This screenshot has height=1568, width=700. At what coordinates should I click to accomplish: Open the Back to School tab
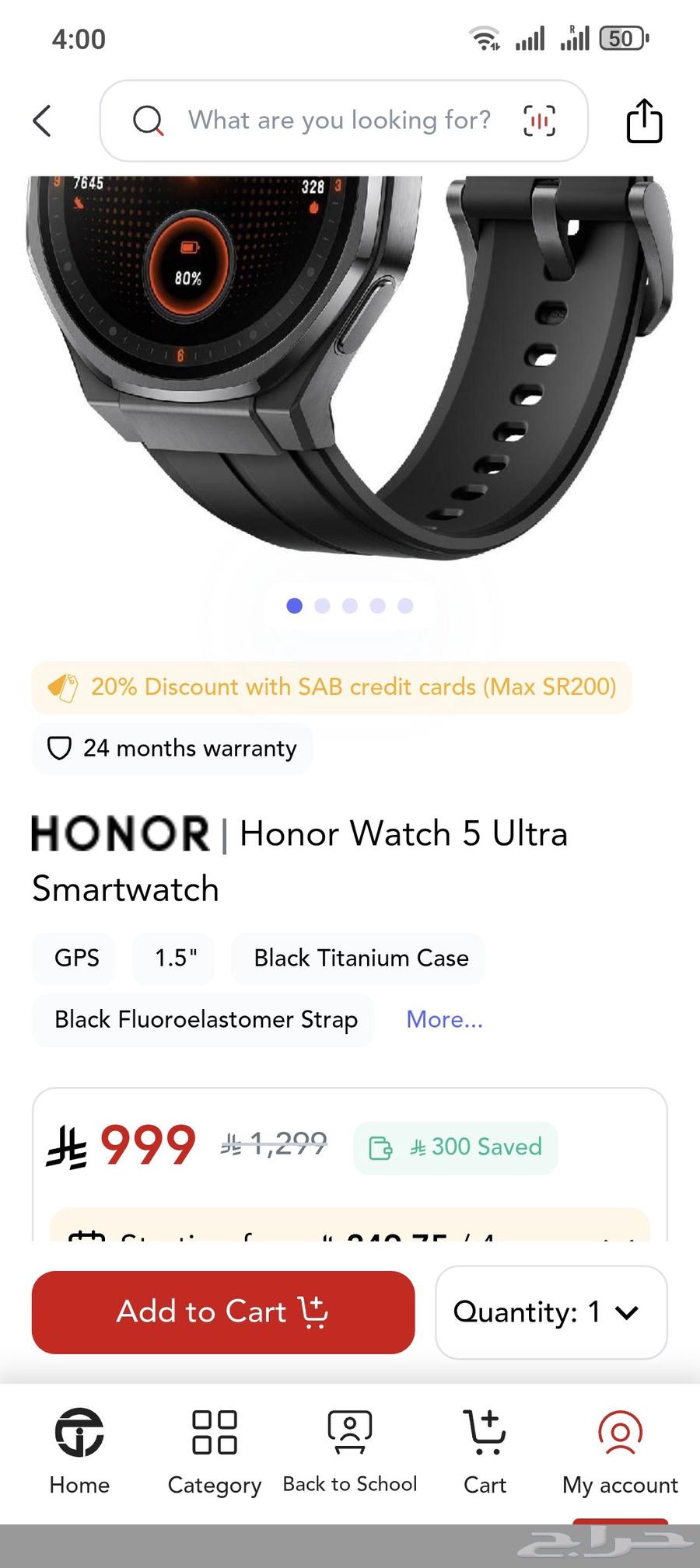tap(350, 1450)
